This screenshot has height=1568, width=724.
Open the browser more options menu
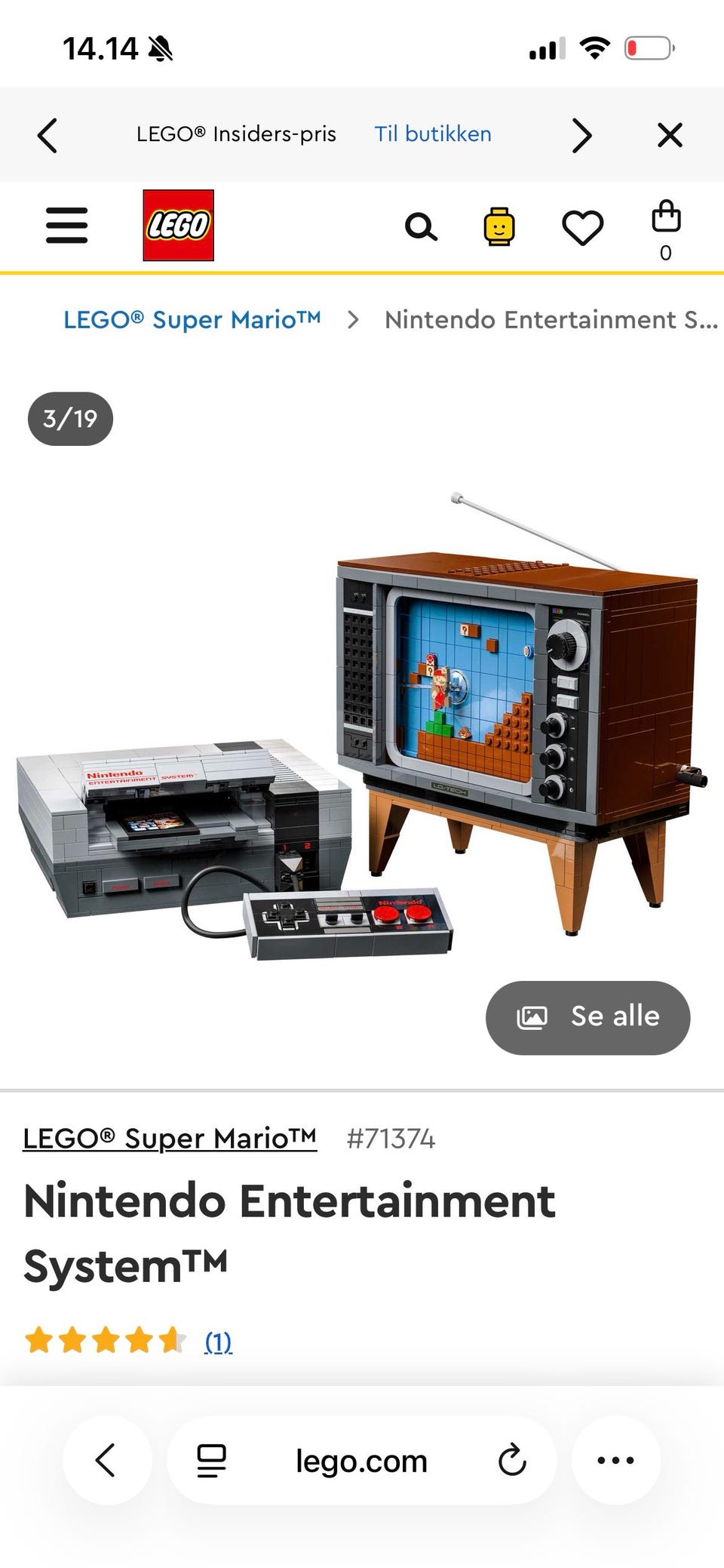(615, 1460)
